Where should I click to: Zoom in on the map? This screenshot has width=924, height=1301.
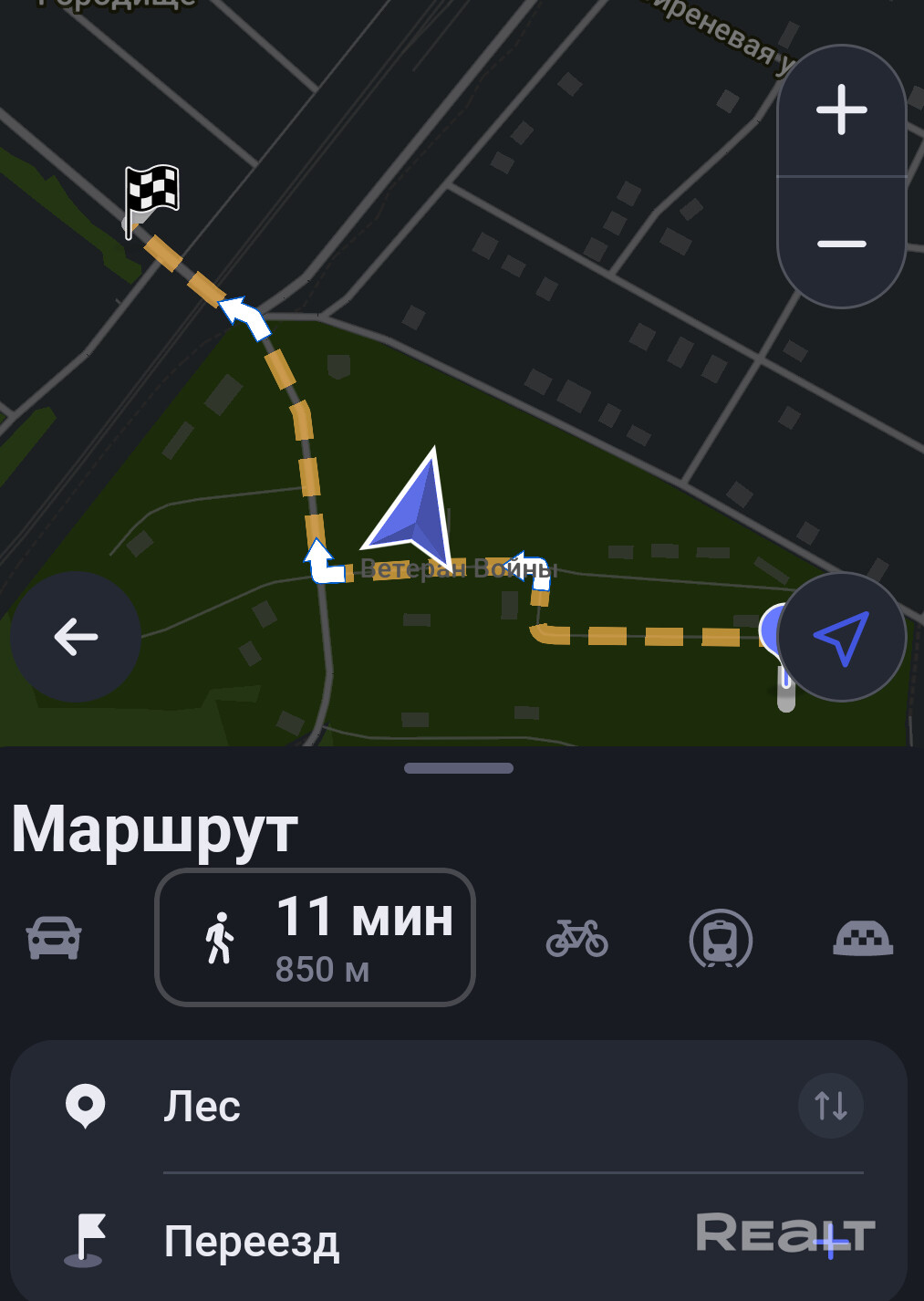[841, 110]
